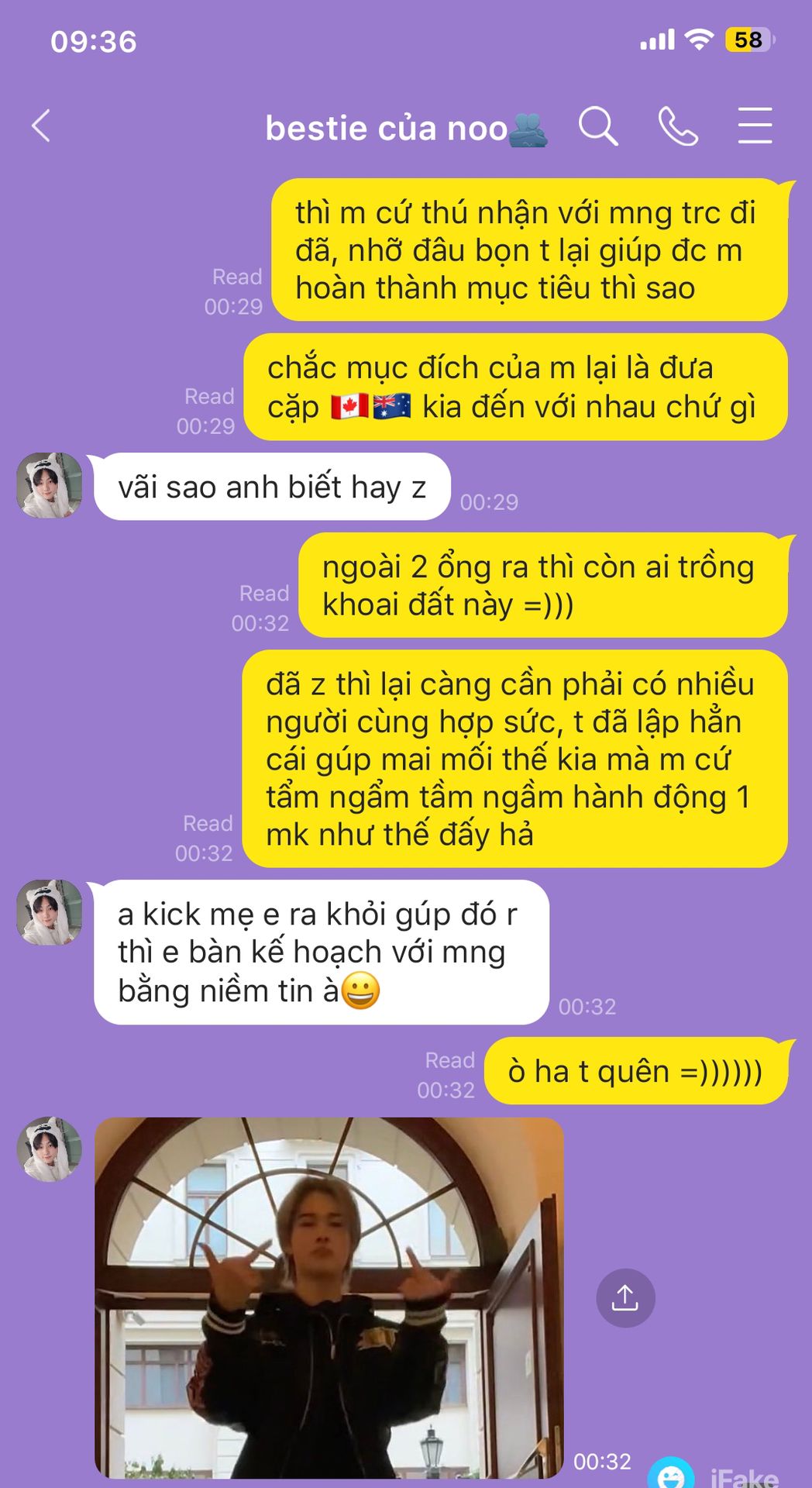Open sender's avatar beside "a kick mẹ e ra" message

(50, 912)
